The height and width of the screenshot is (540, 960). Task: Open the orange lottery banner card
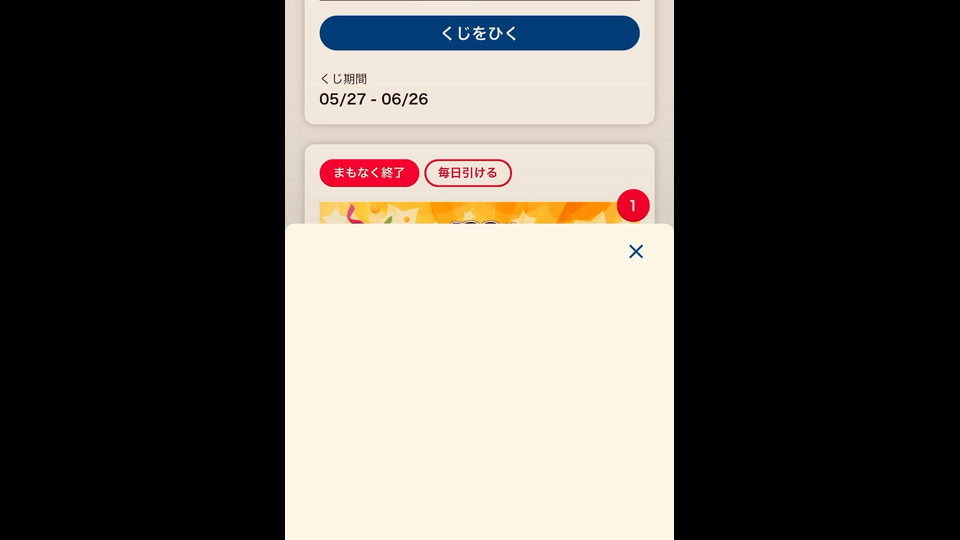click(x=470, y=213)
